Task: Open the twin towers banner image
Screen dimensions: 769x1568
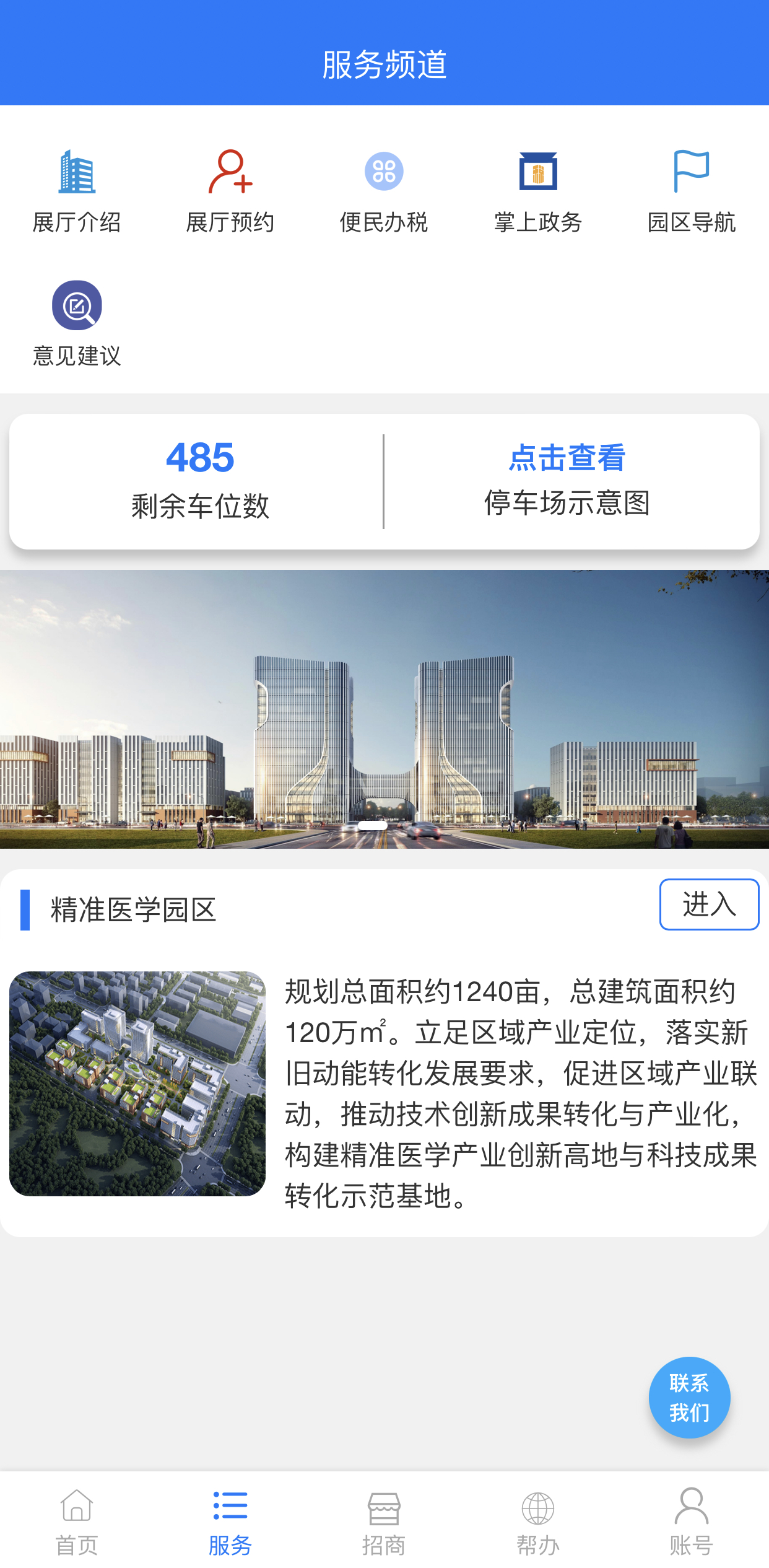Action: click(384, 709)
